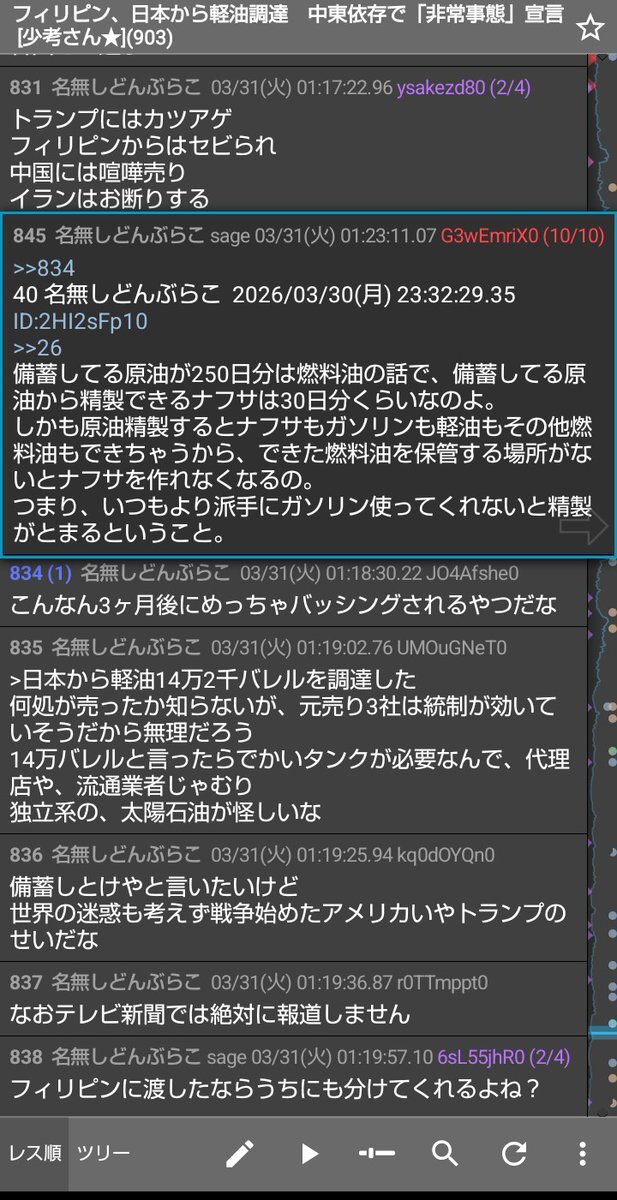Star this thread as favorite

tap(590, 27)
